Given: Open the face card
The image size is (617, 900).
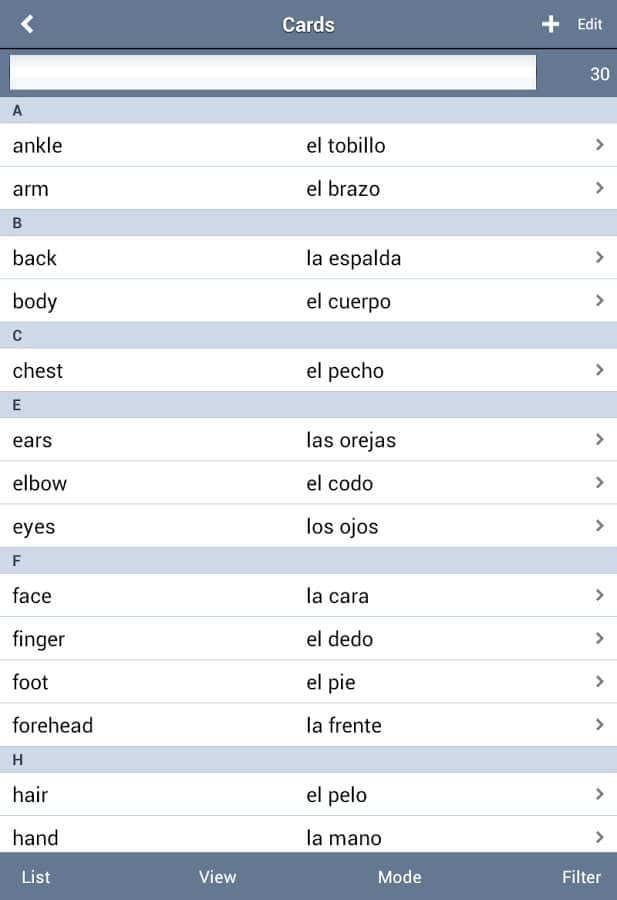Looking at the screenshot, I should point(308,596).
